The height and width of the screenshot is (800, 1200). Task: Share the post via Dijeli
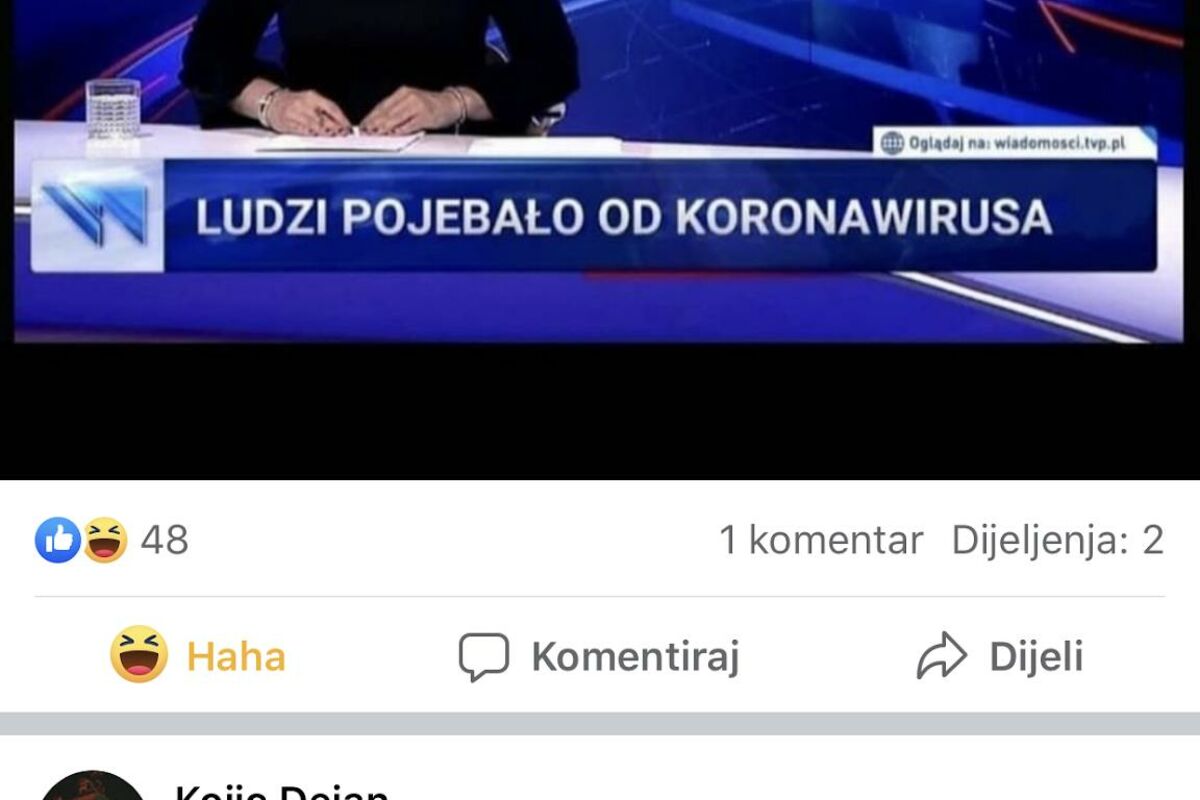1000,656
